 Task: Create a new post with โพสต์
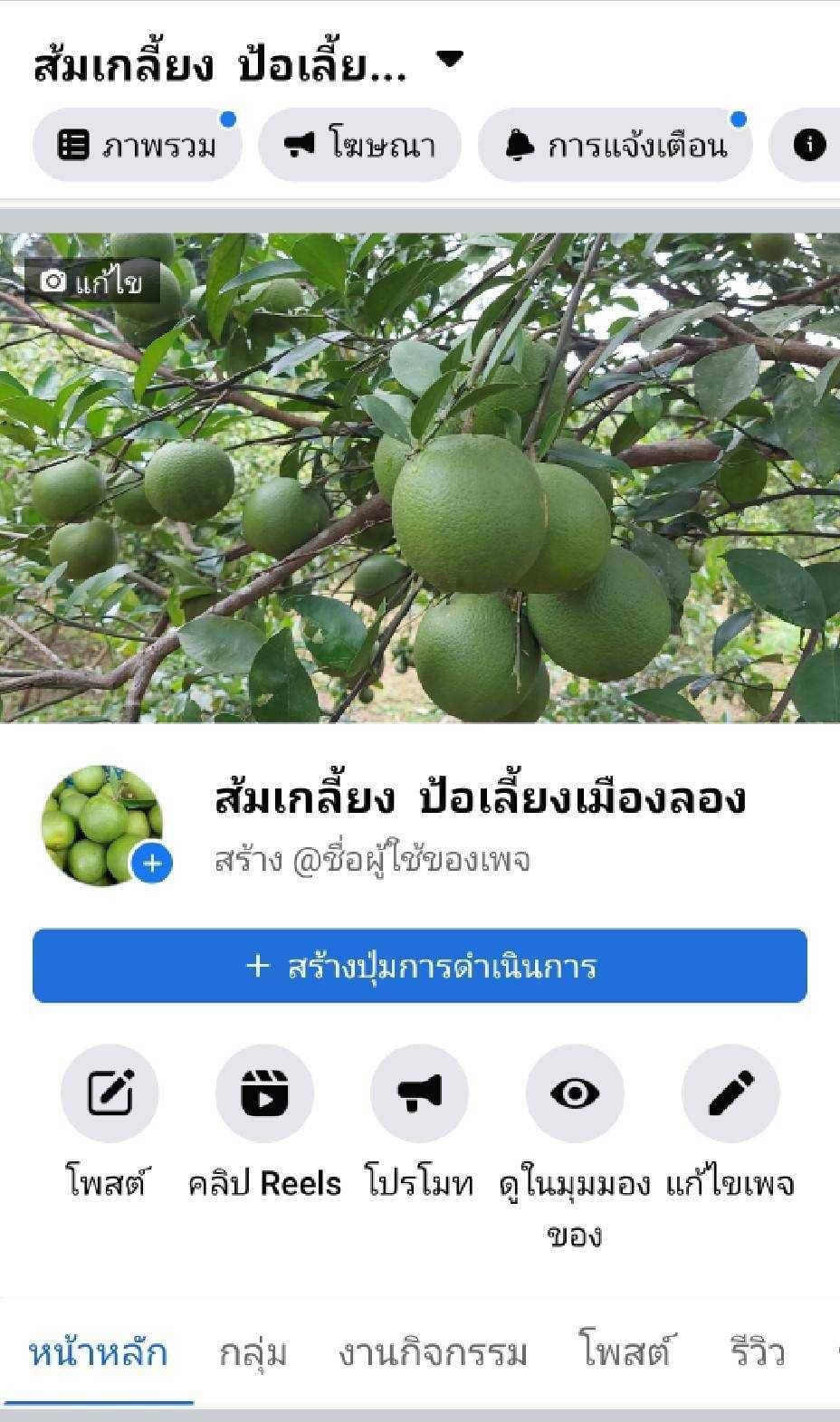tap(110, 1093)
